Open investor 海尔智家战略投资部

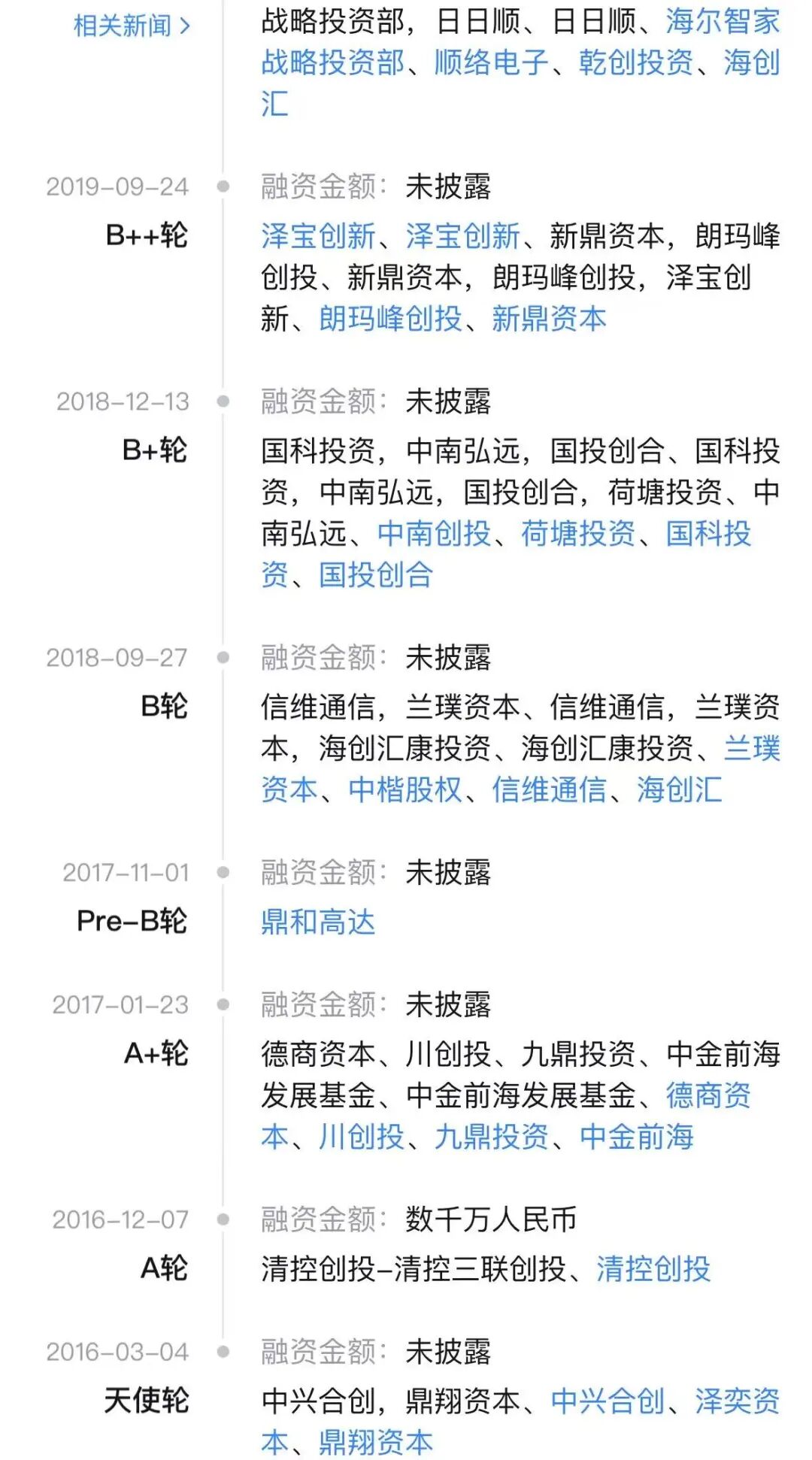click(722, 21)
